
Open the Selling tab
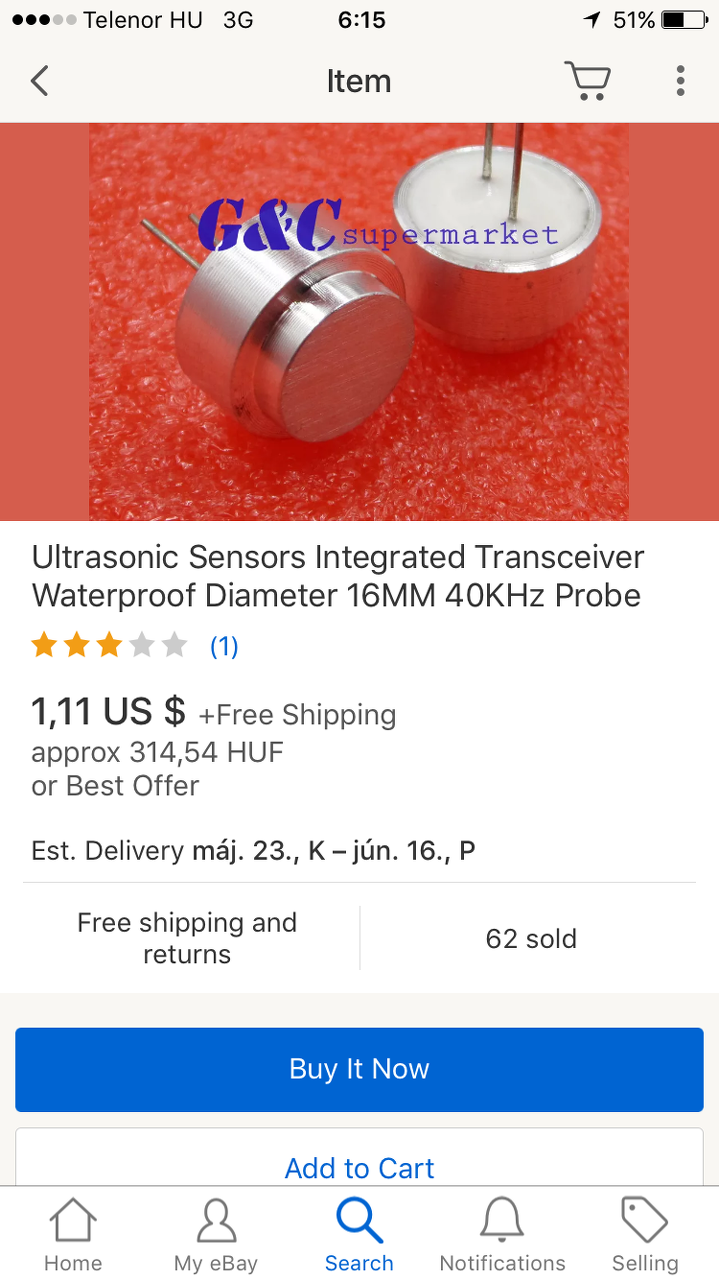coord(645,1235)
